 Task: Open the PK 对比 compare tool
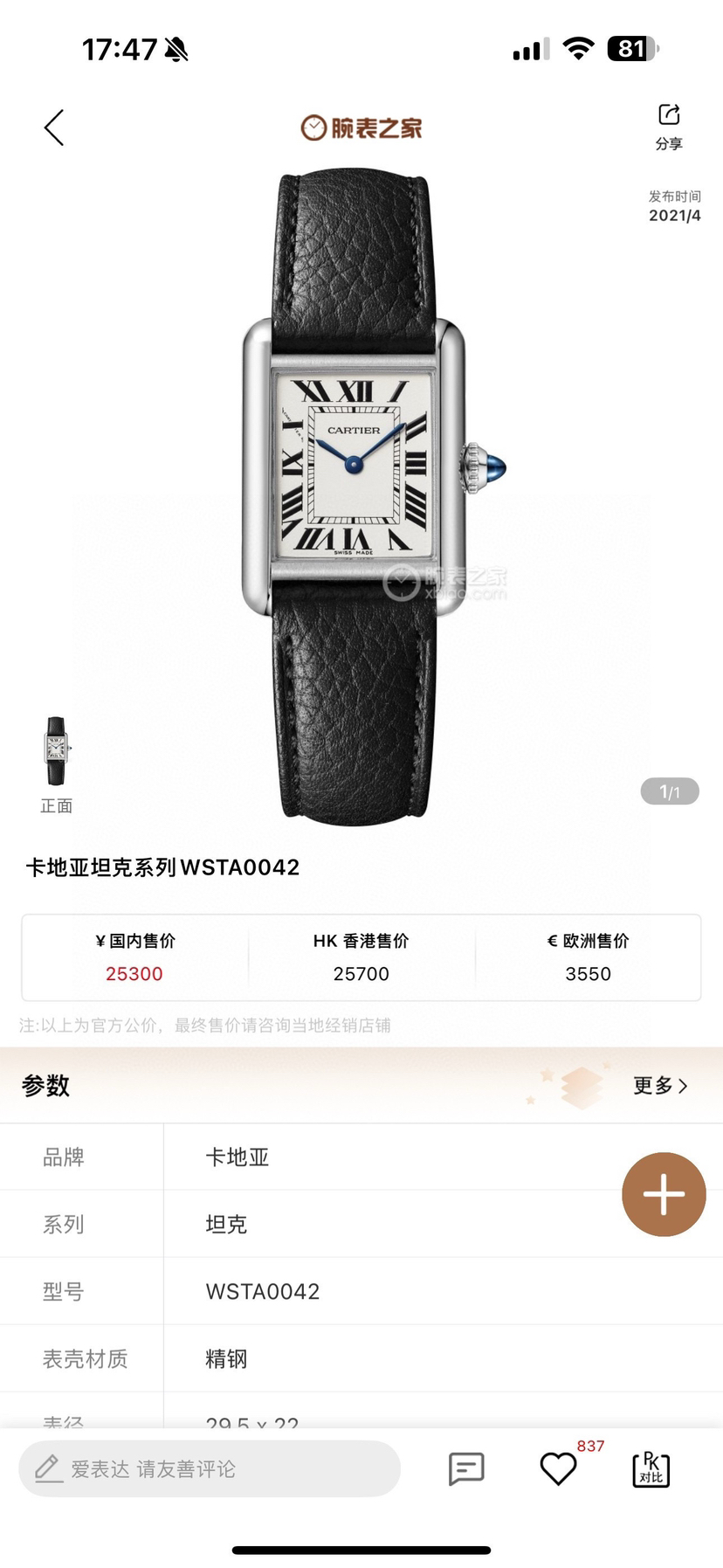click(x=651, y=1468)
